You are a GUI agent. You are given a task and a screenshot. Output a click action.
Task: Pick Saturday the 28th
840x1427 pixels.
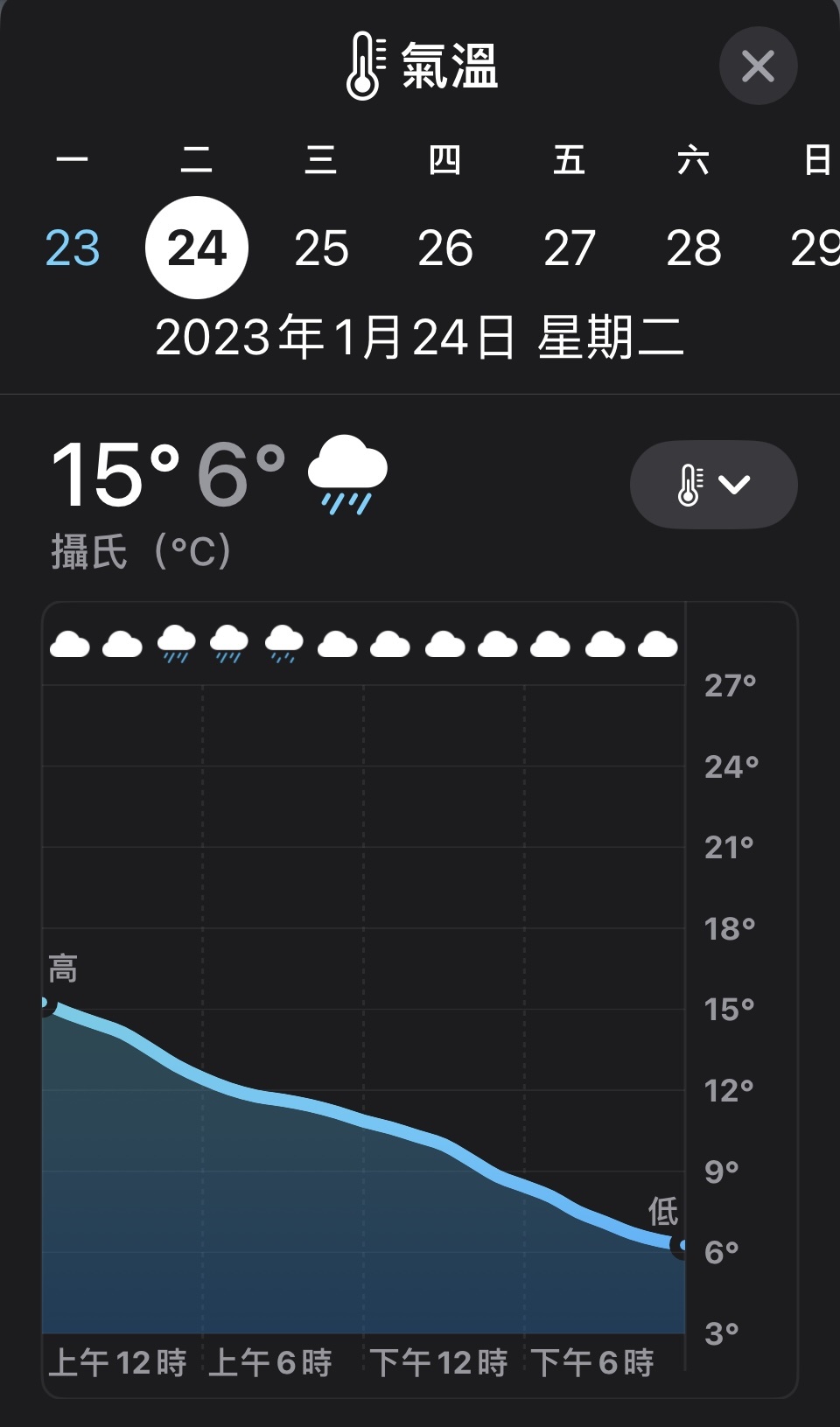[694, 248]
